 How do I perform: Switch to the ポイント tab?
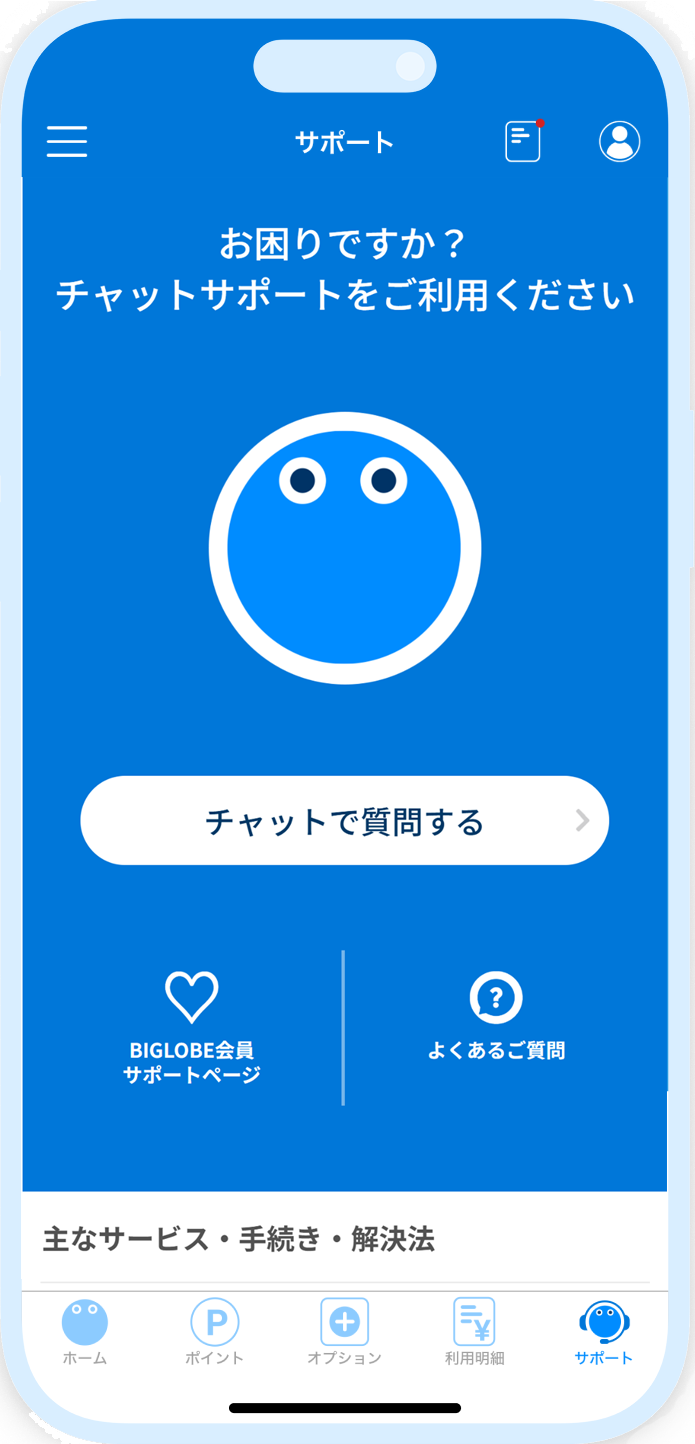click(215, 1333)
